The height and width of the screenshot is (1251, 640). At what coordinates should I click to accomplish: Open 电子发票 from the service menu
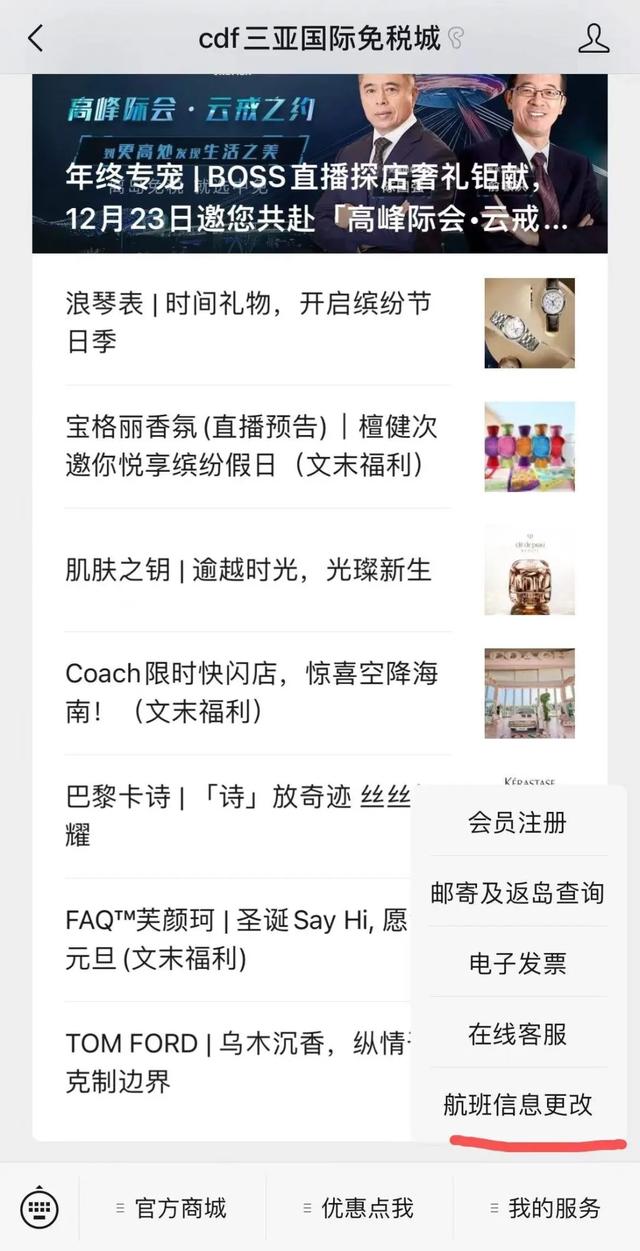518,963
